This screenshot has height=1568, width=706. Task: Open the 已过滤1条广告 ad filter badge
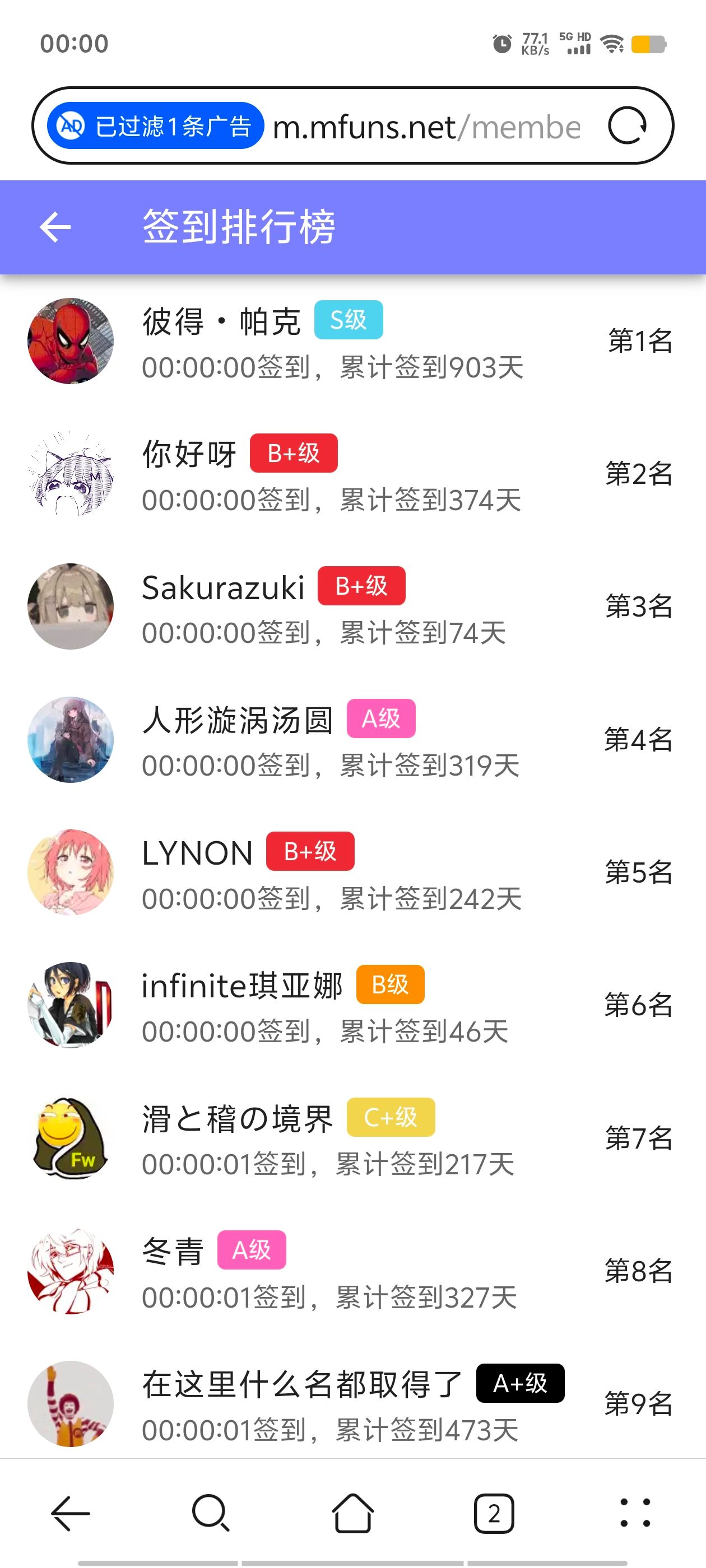coord(156,126)
